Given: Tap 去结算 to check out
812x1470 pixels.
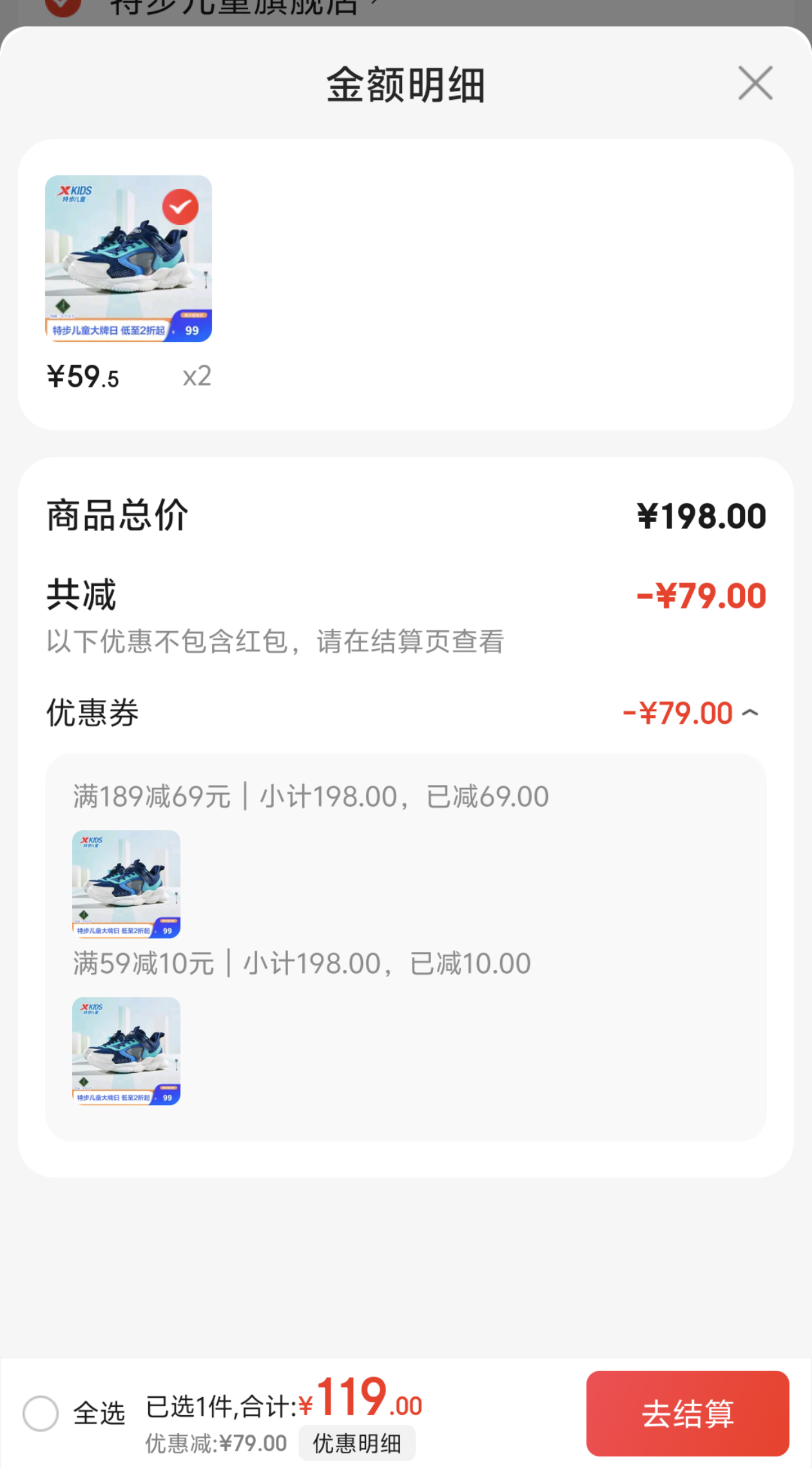Looking at the screenshot, I should [x=687, y=1413].
